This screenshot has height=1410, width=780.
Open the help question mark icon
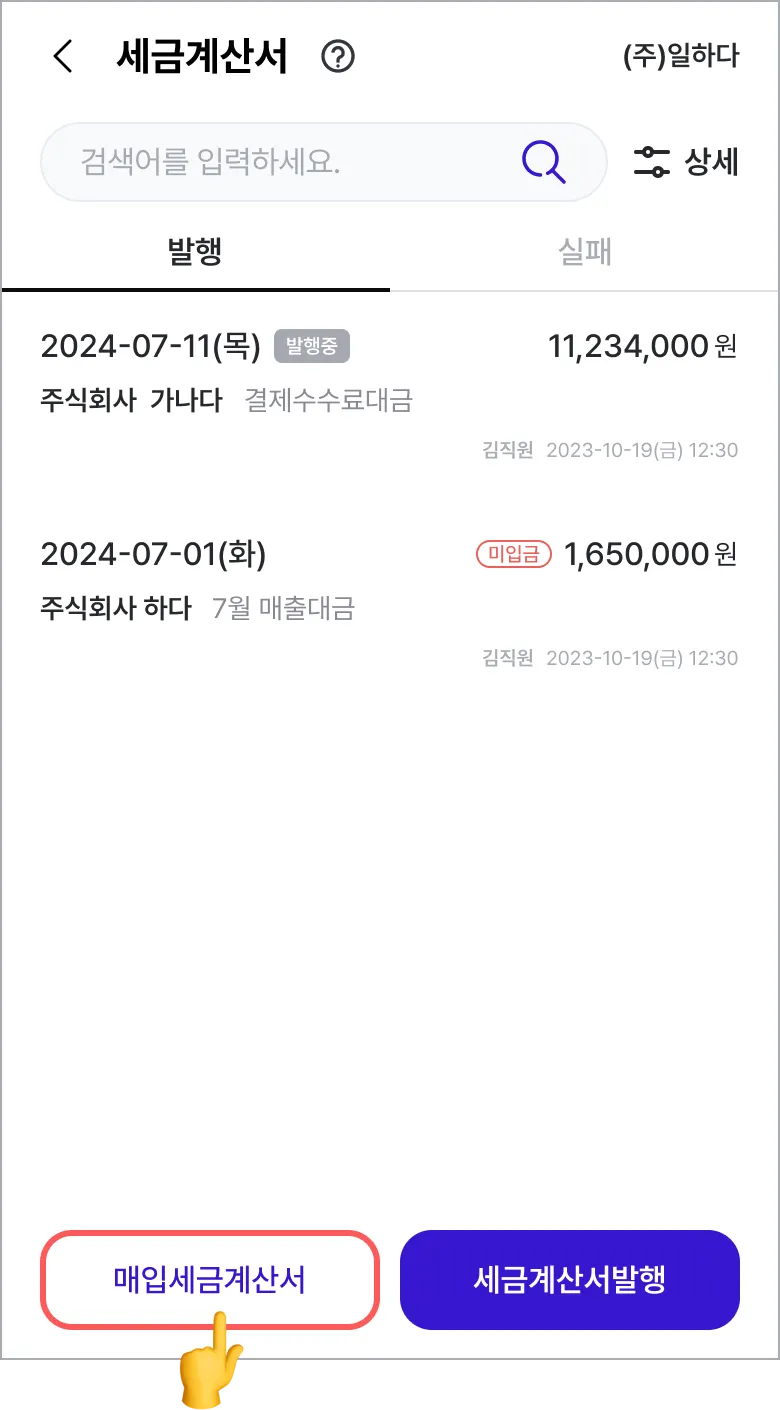point(338,57)
